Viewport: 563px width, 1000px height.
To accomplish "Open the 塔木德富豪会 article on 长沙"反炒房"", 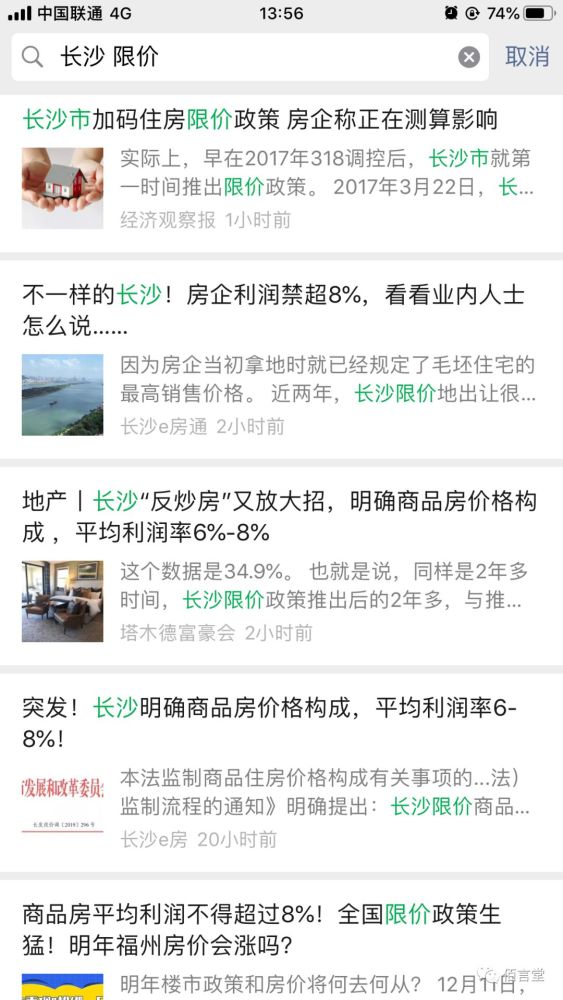I will 281,566.
